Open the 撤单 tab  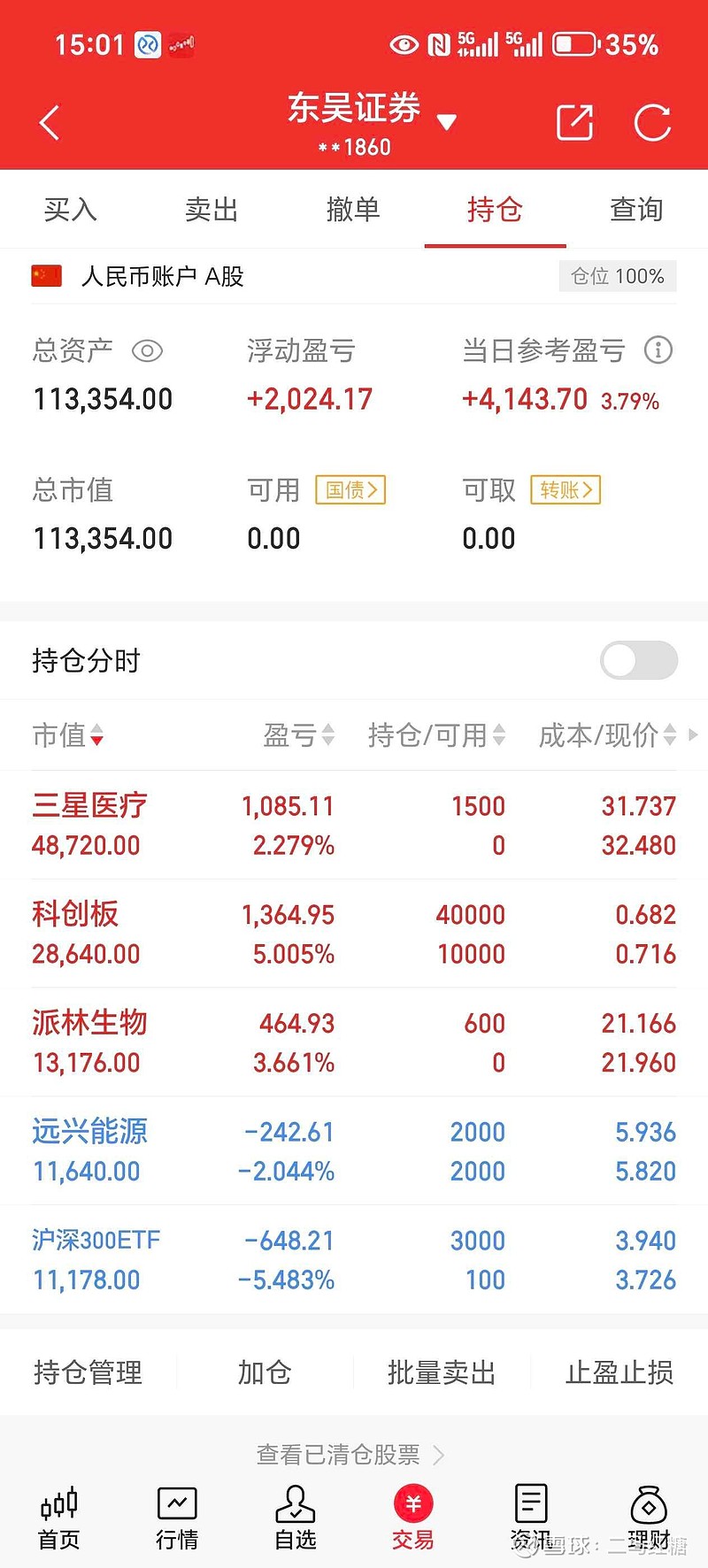(x=354, y=210)
